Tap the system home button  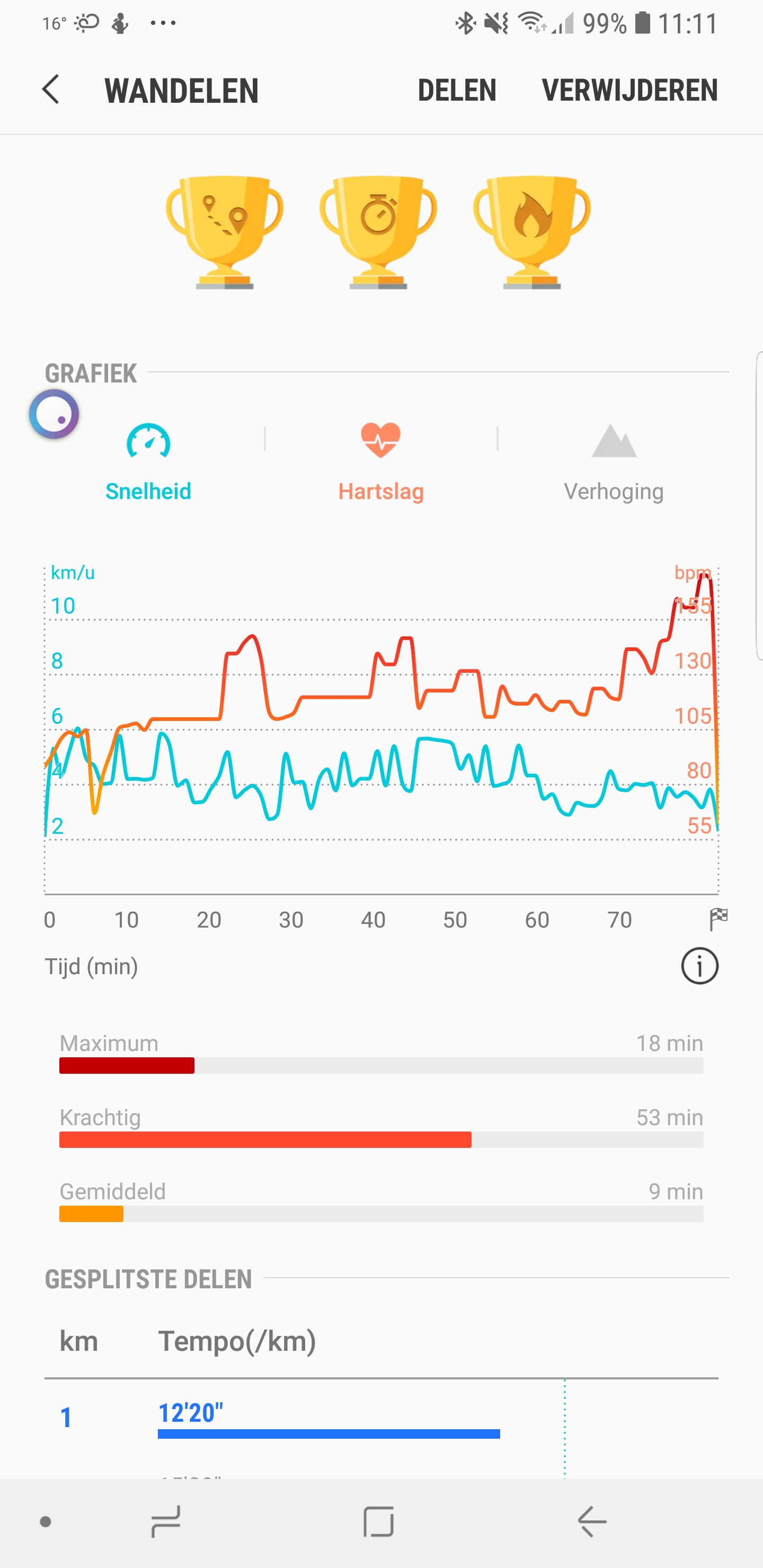(378, 1522)
